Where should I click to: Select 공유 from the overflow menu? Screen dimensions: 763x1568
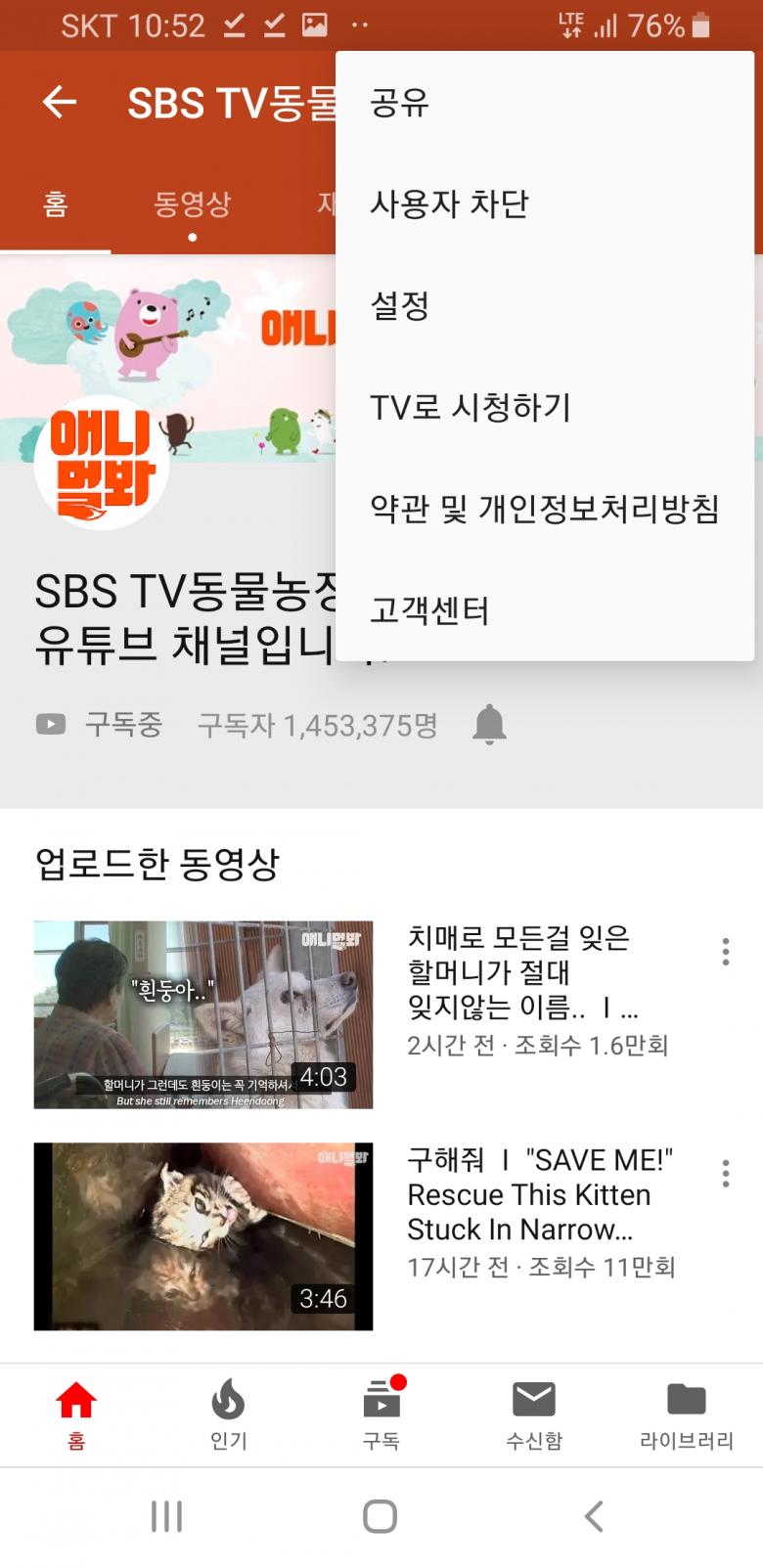[400, 103]
